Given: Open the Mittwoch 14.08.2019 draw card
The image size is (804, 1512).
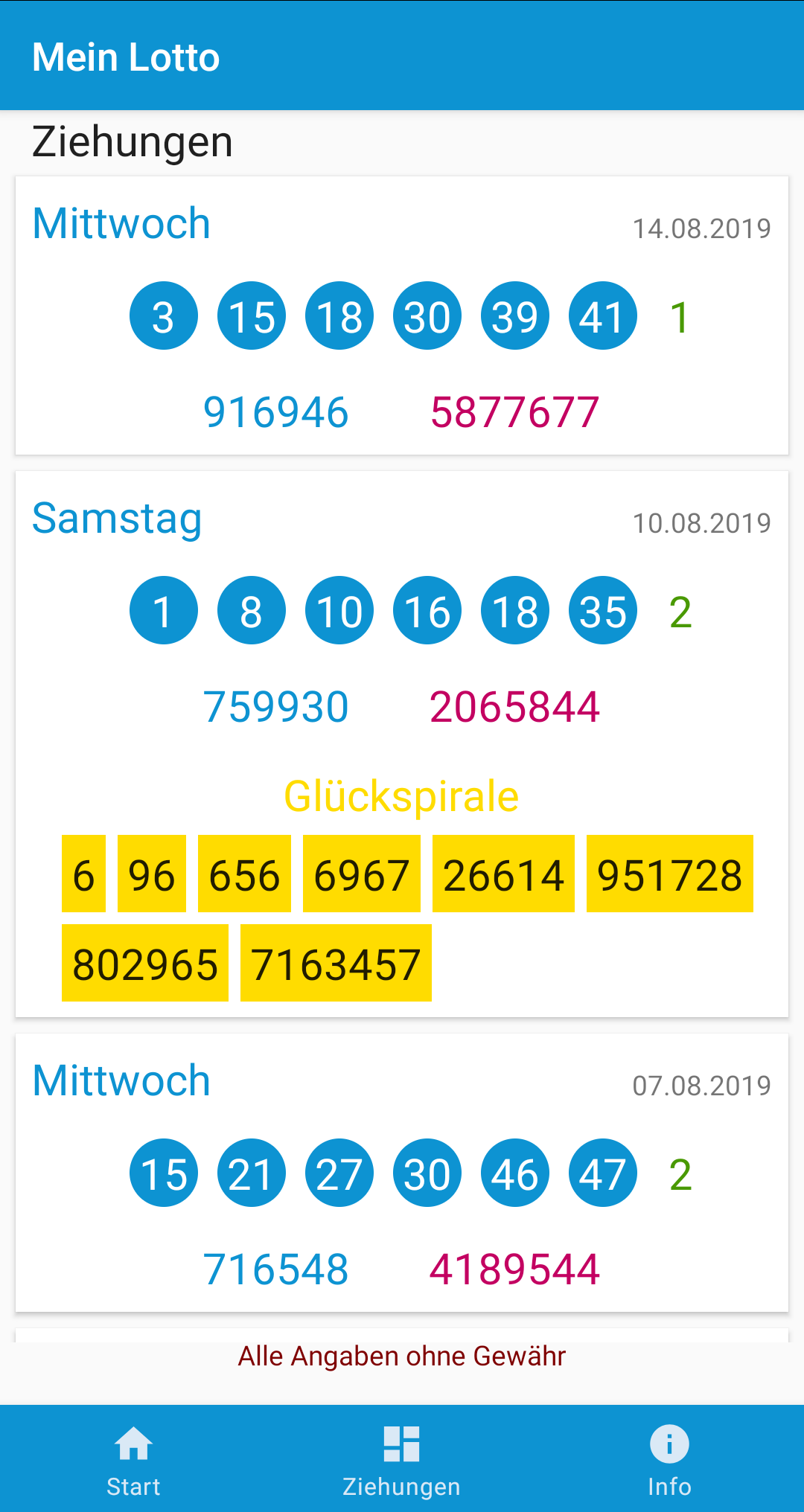Looking at the screenshot, I should click(402, 315).
